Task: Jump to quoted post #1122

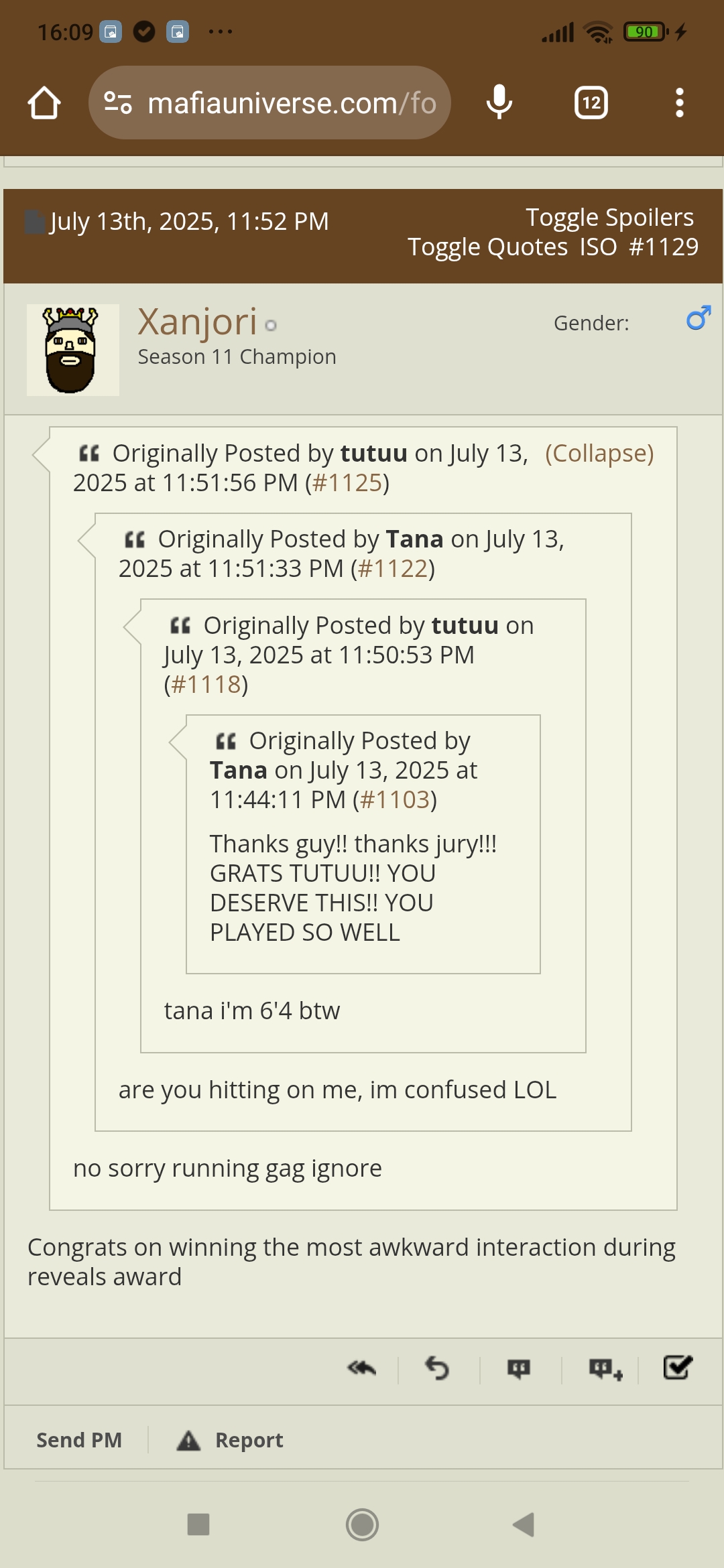Action: (x=393, y=569)
